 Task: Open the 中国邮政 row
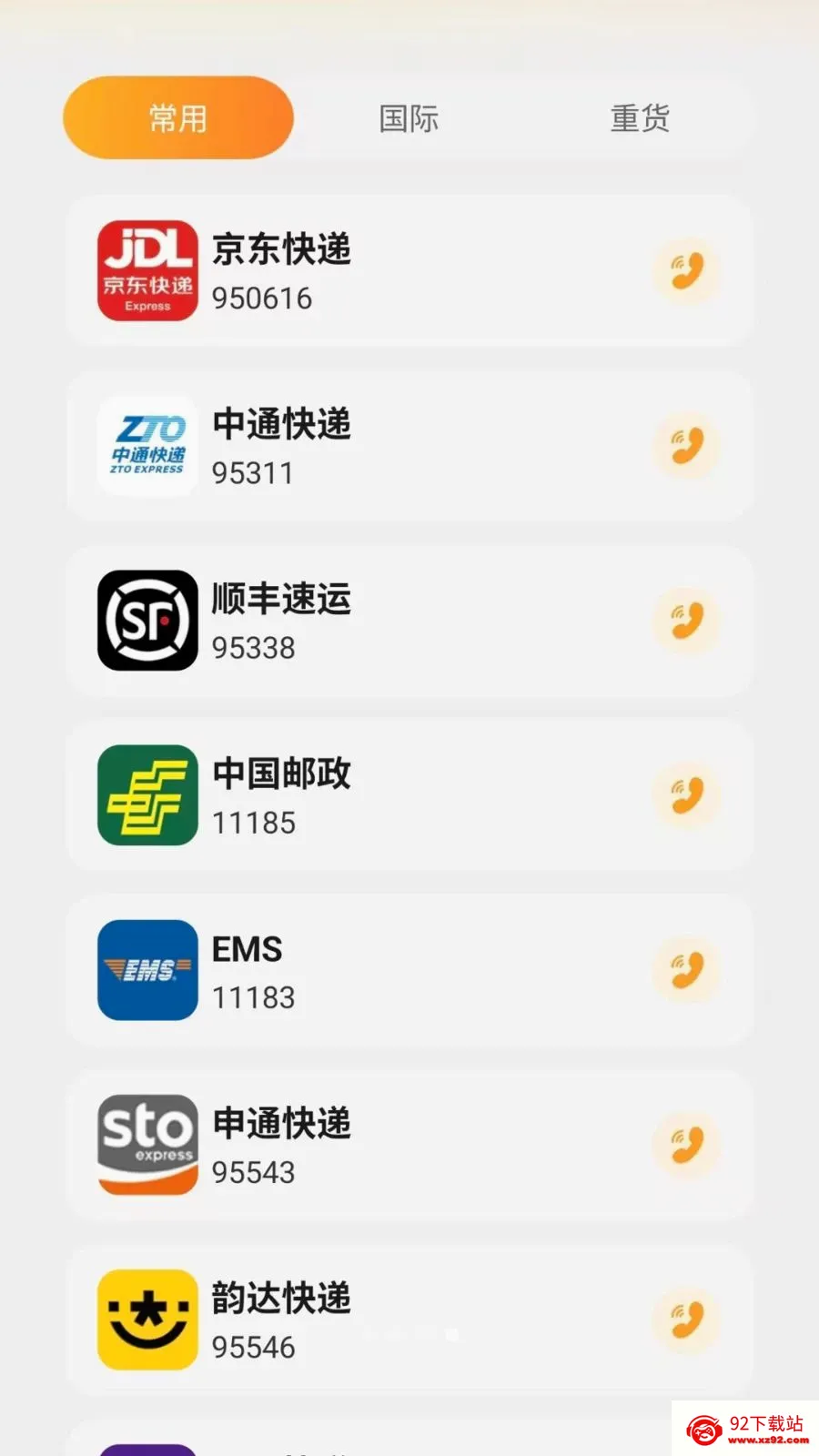pos(409,794)
